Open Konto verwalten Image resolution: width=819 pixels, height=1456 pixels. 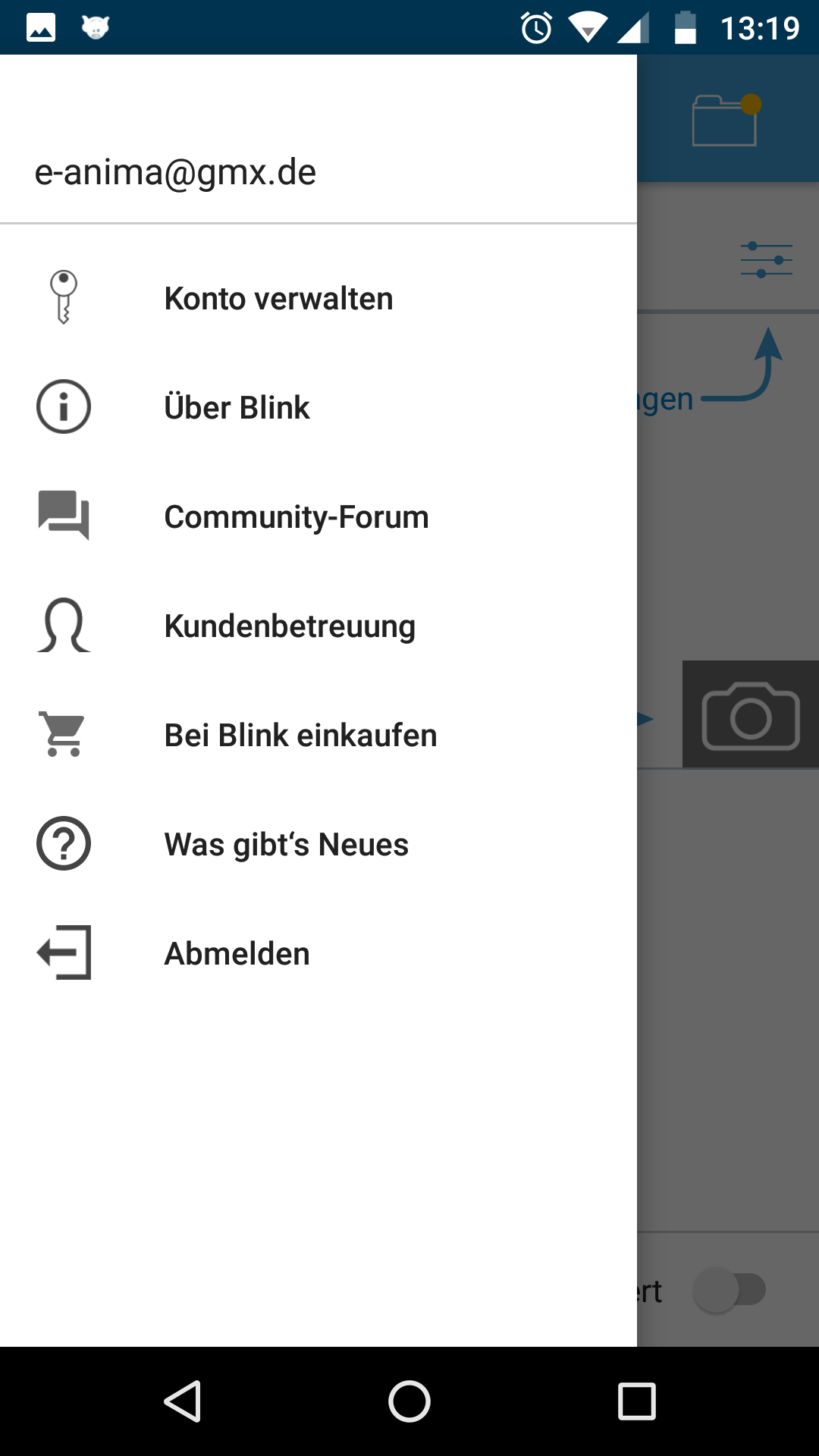click(x=318, y=298)
